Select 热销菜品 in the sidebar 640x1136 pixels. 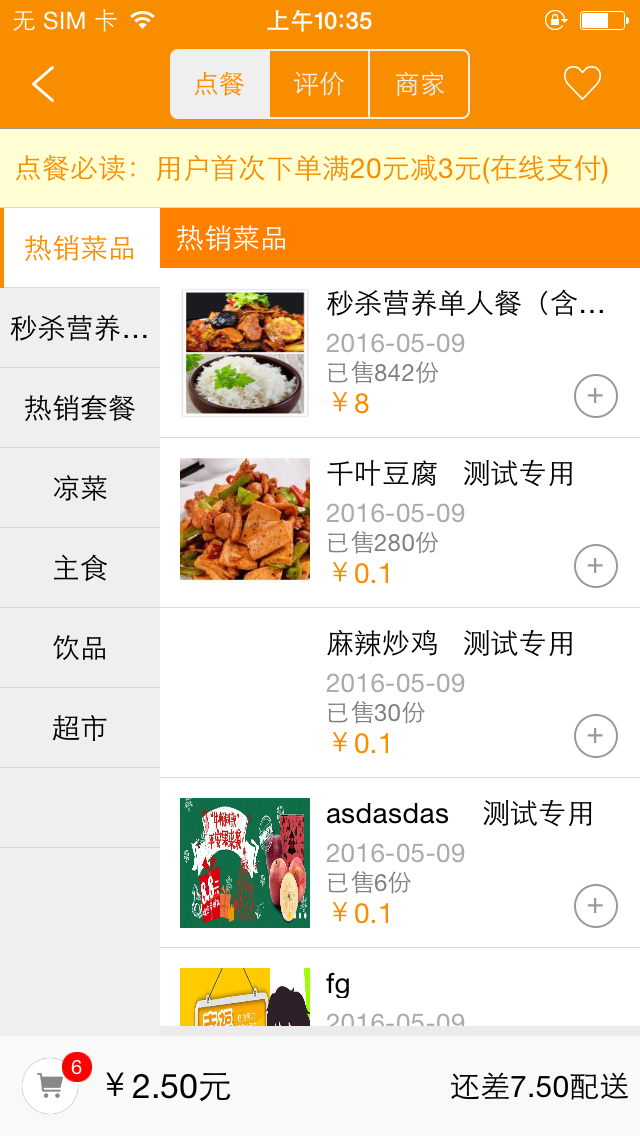click(x=80, y=248)
